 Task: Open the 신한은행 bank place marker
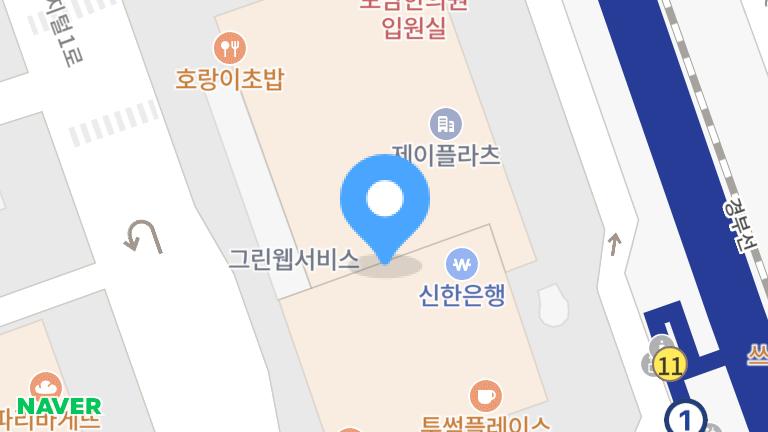click(x=461, y=264)
